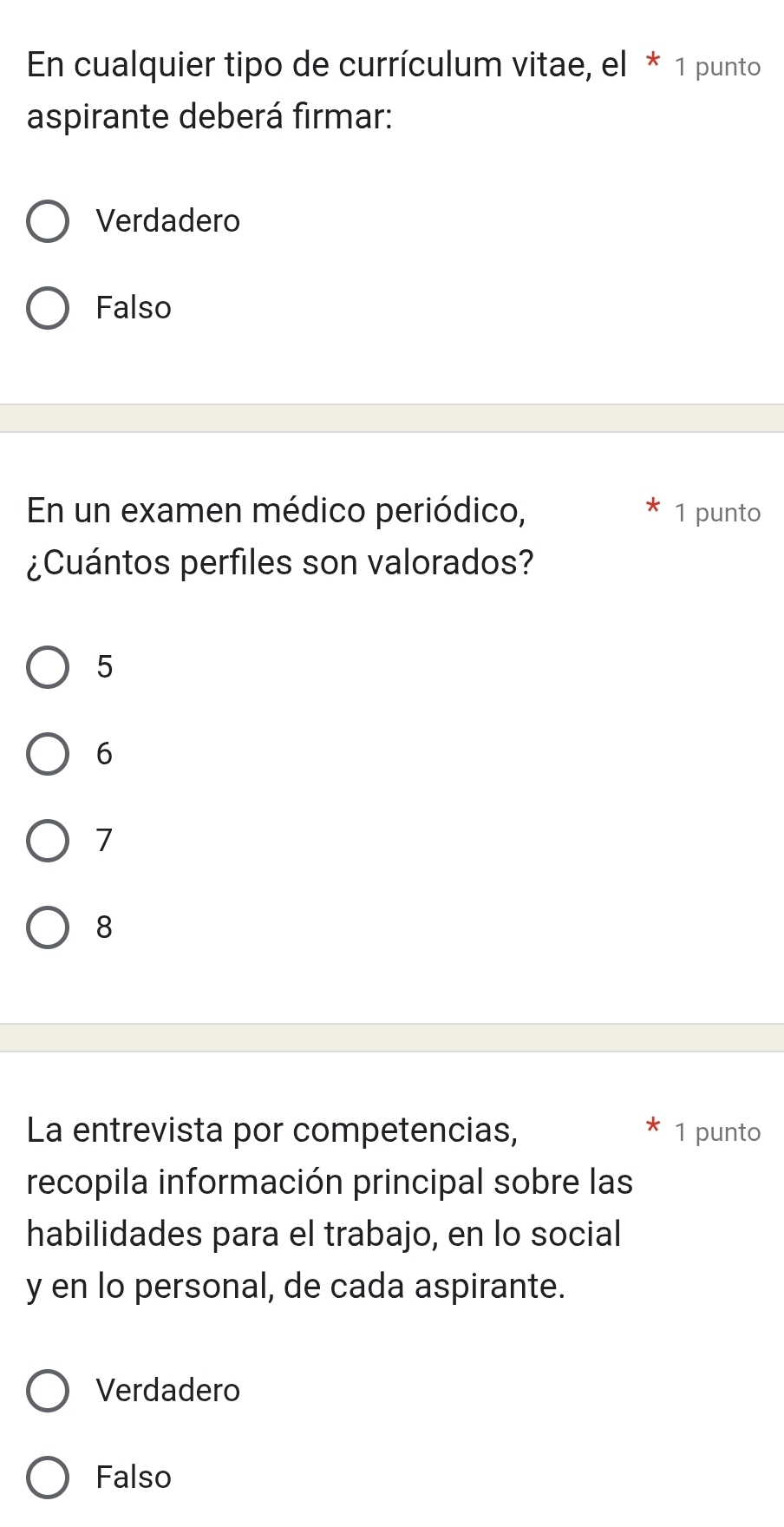
Task: Choose Falso for the currículum vitae question
Action: 48,309
